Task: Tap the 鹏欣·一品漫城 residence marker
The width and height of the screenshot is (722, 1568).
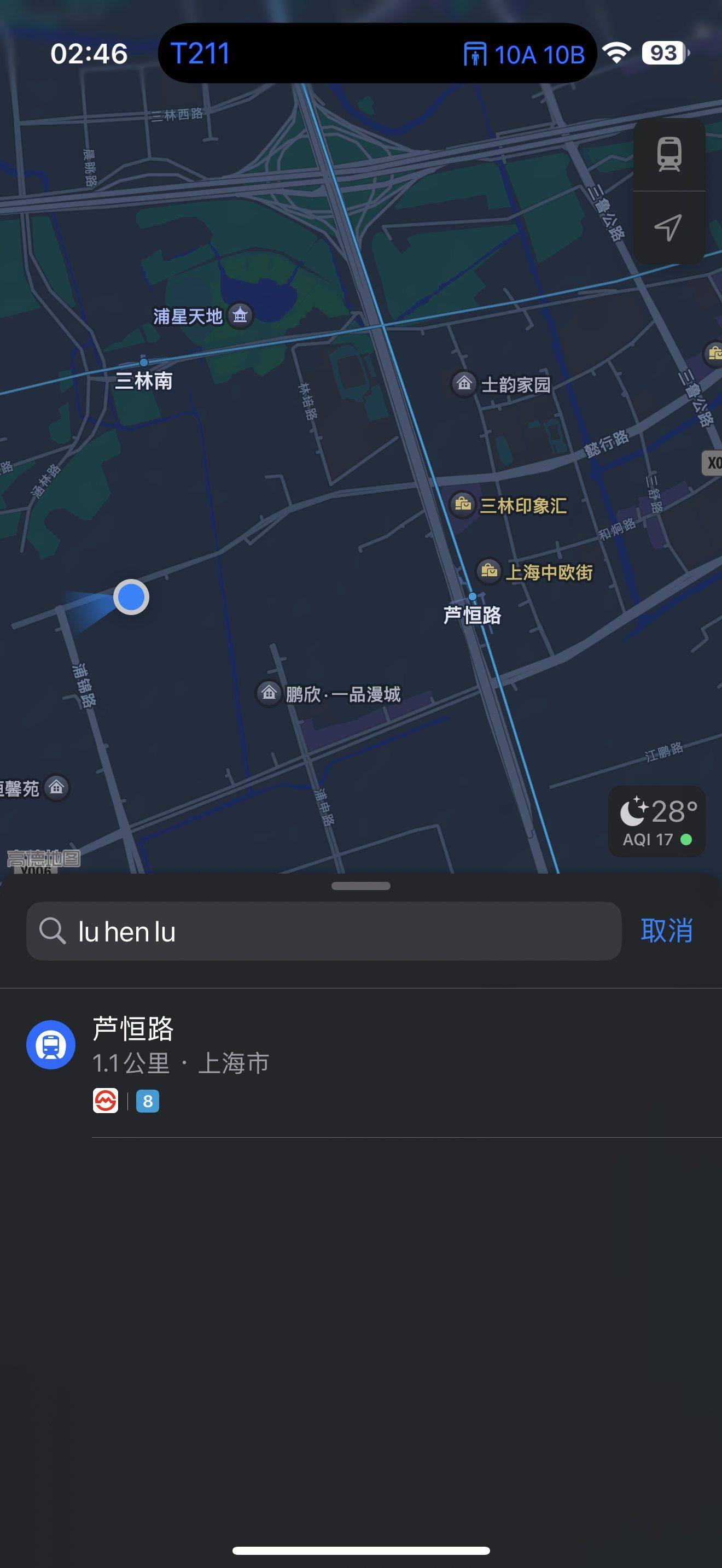Action: point(329,693)
